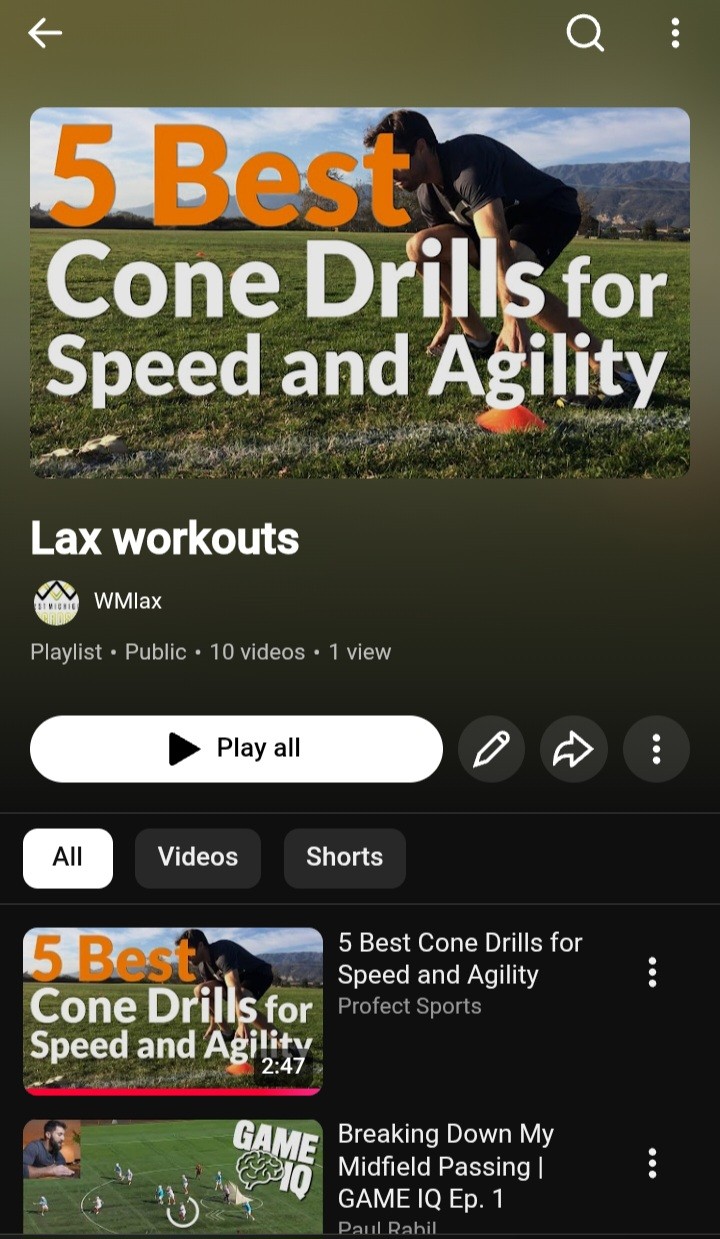Filter the playlist by Shorts
Screen dimensions: 720x1239
coord(344,857)
